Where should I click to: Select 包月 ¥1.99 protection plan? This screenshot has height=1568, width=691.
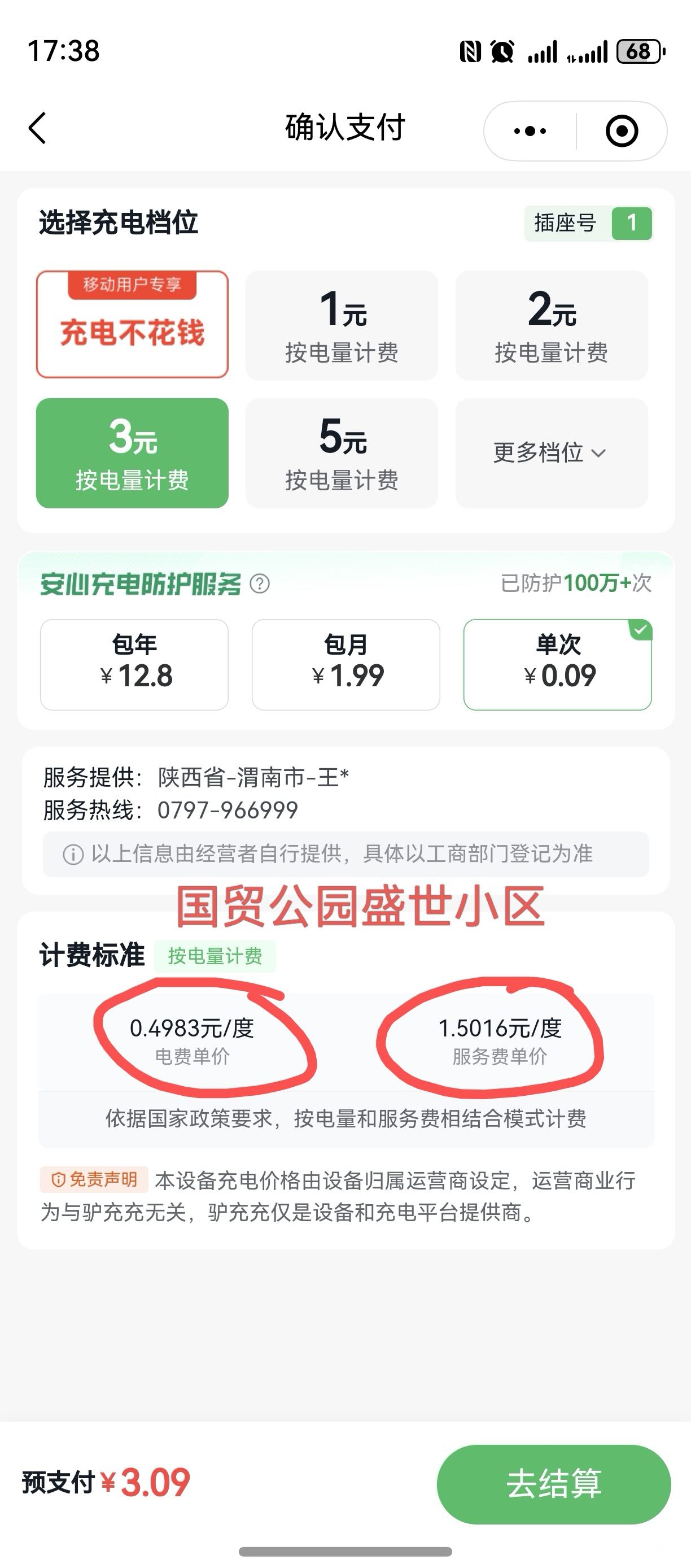click(x=345, y=665)
